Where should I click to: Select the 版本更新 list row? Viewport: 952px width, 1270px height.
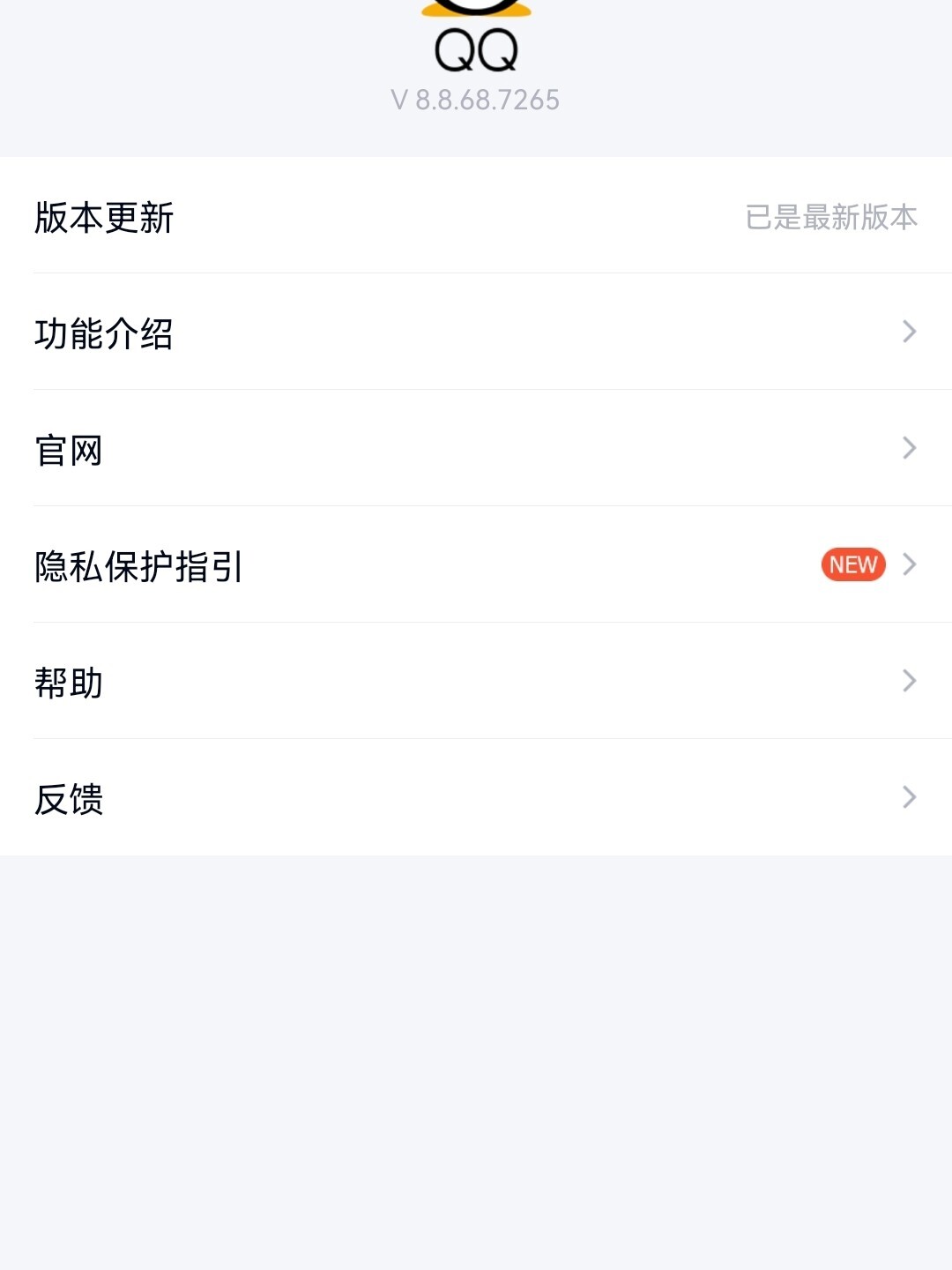click(476, 216)
